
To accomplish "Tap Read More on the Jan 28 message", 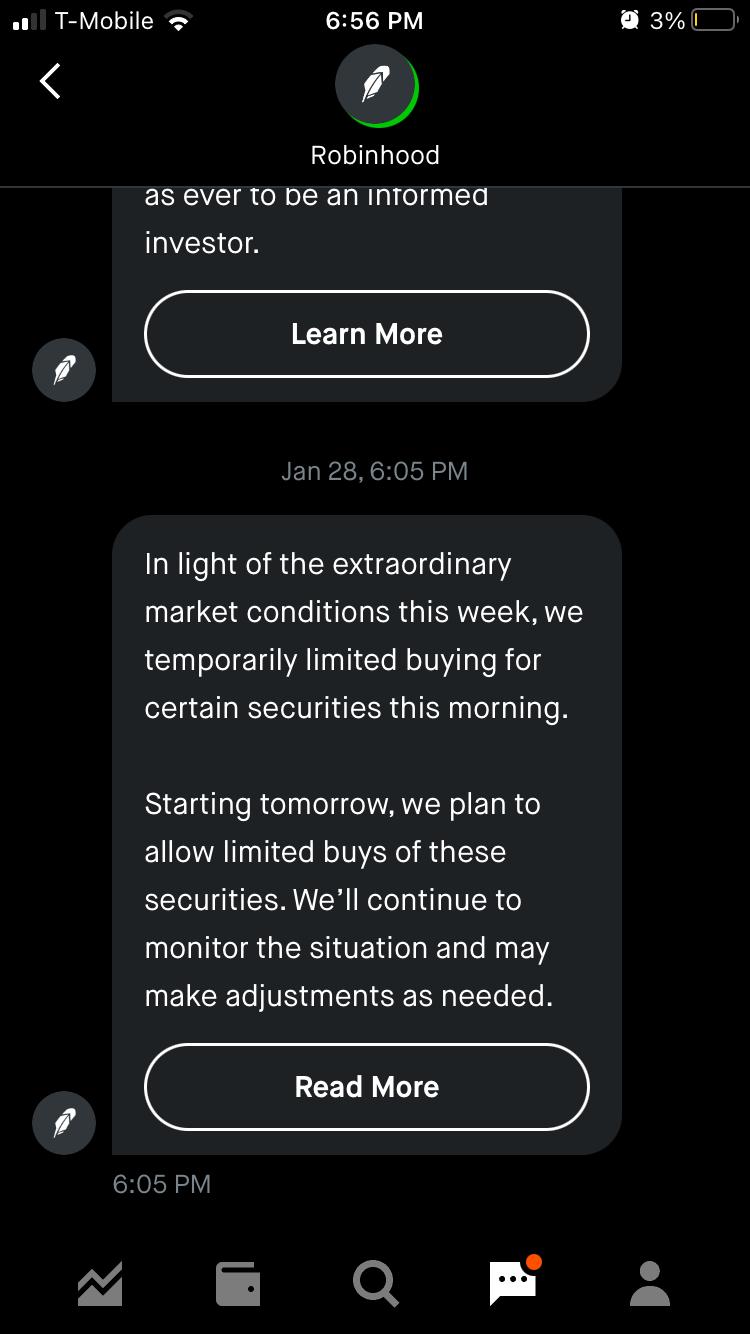I will [367, 1087].
